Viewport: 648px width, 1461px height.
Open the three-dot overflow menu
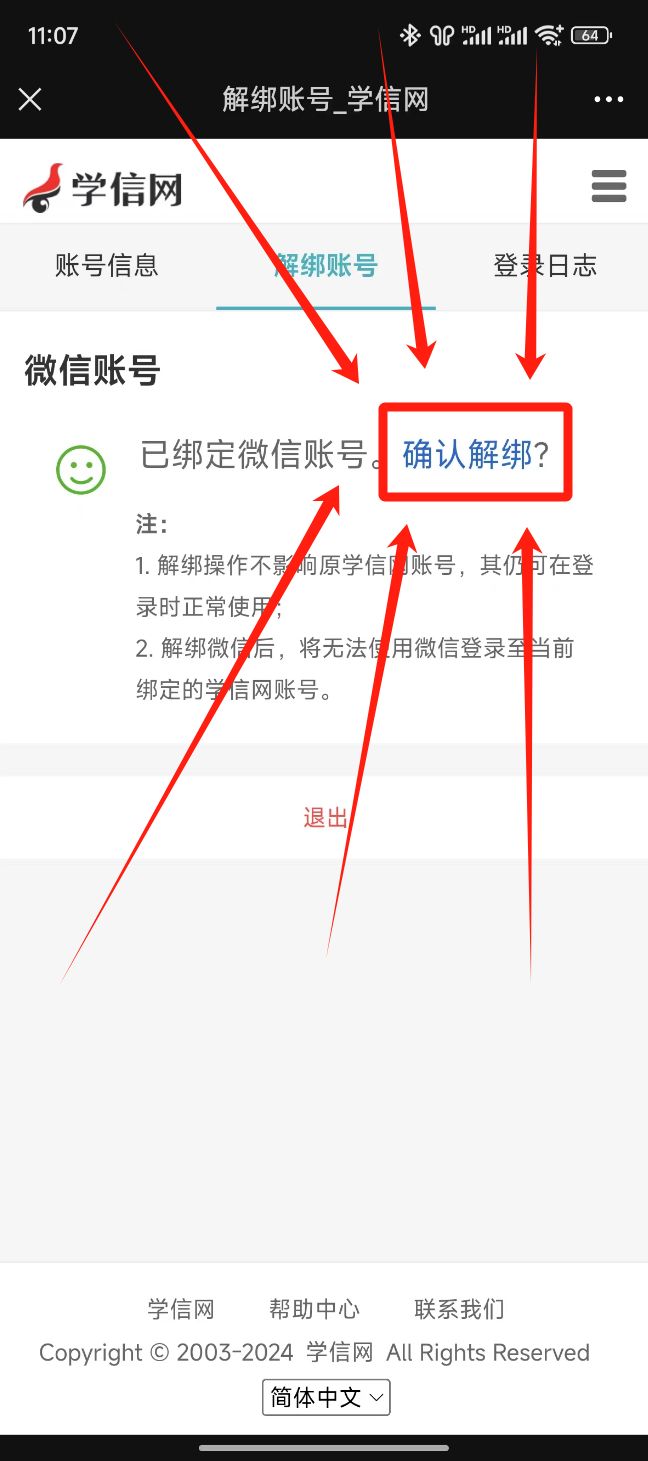tap(608, 99)
